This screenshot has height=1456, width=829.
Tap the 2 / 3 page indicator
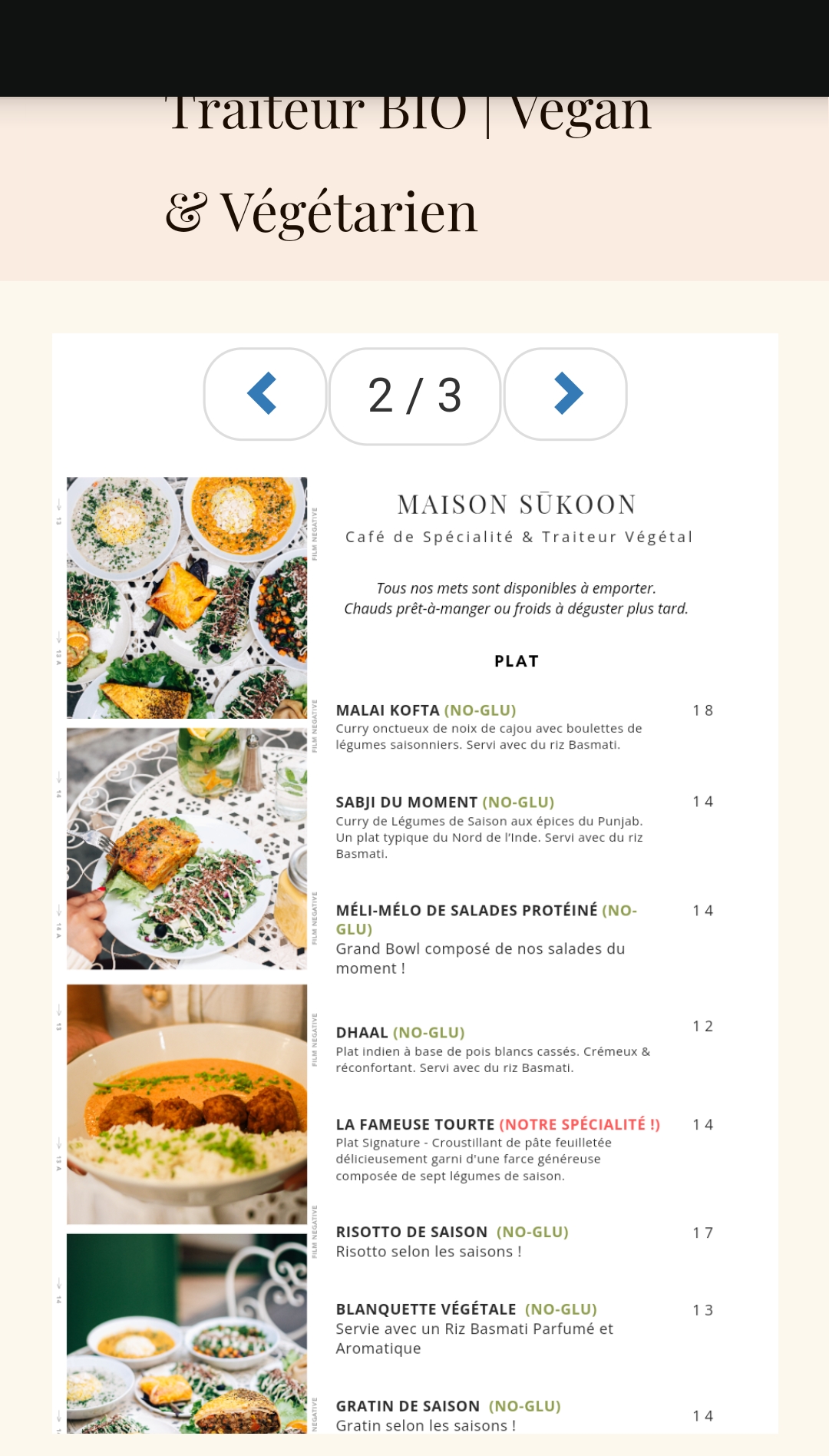tap(414, 395)
